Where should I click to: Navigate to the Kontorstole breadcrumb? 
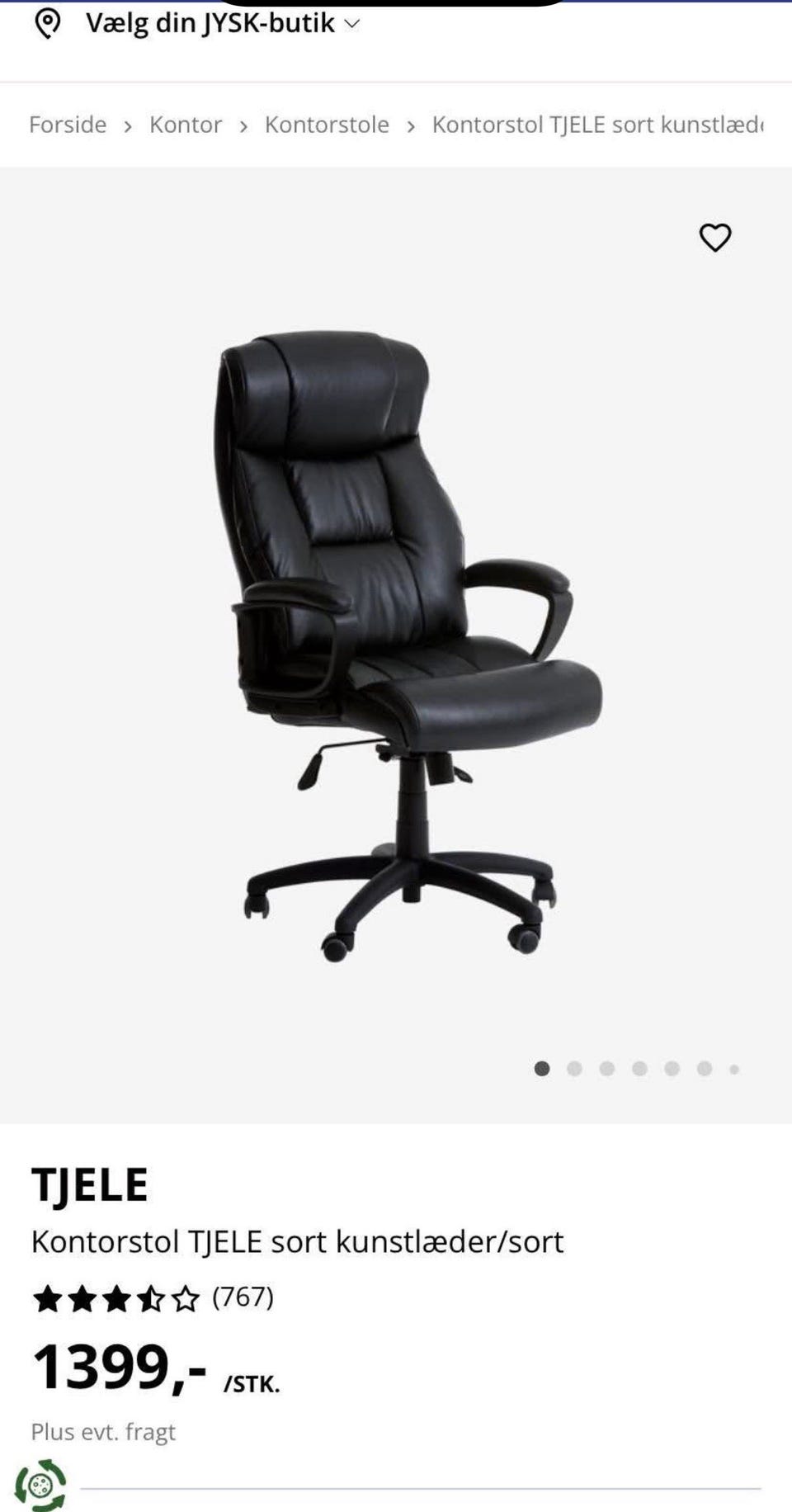327,125
